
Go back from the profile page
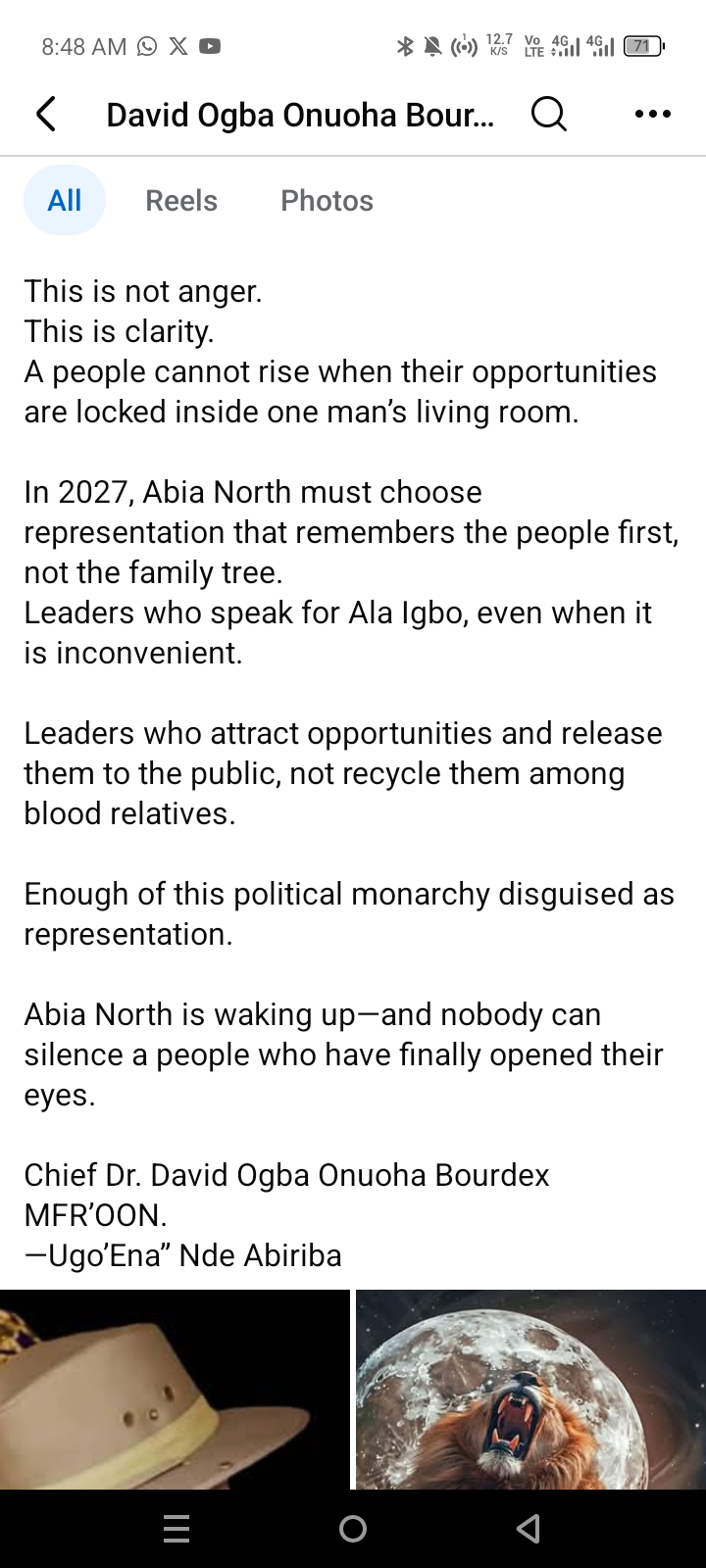[46, 115]
